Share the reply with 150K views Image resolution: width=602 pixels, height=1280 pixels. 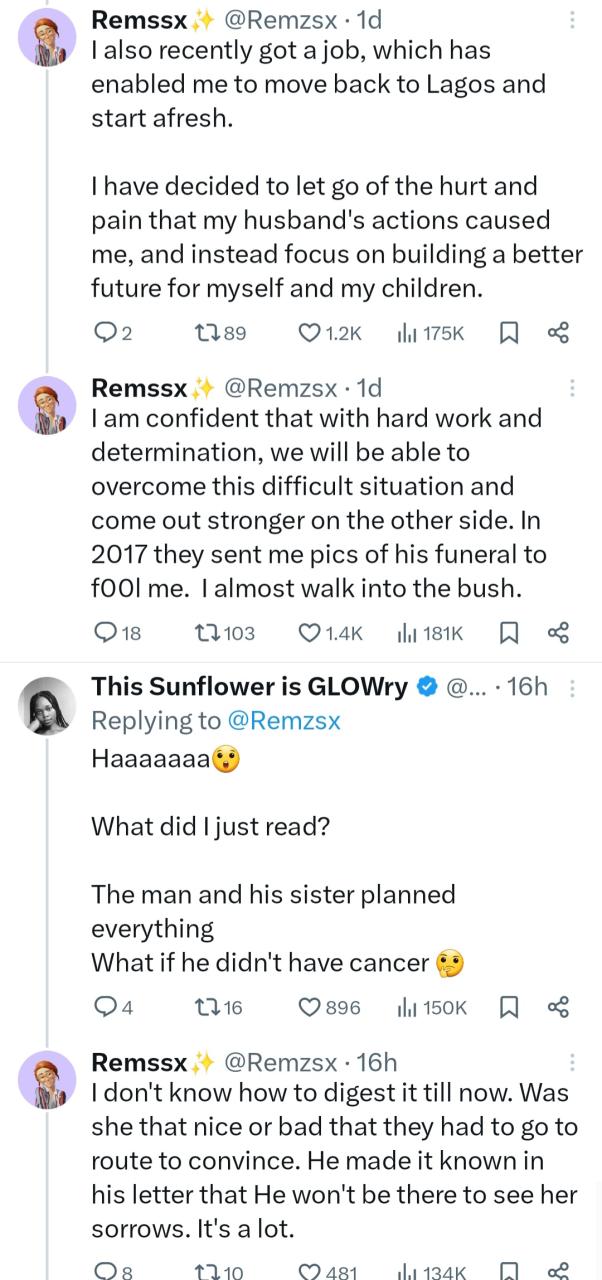coord(558,1007)
